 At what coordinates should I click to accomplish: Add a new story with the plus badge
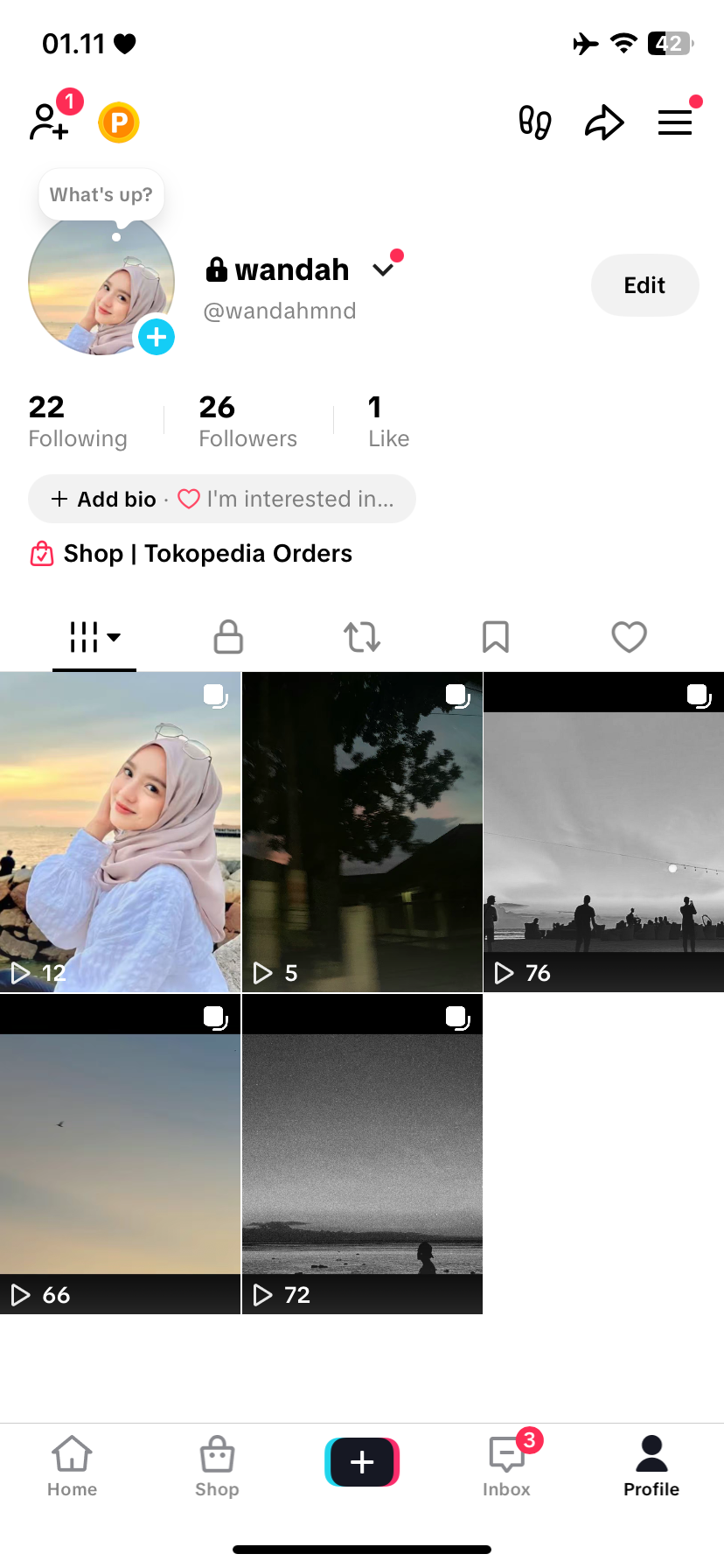(157, 337)
